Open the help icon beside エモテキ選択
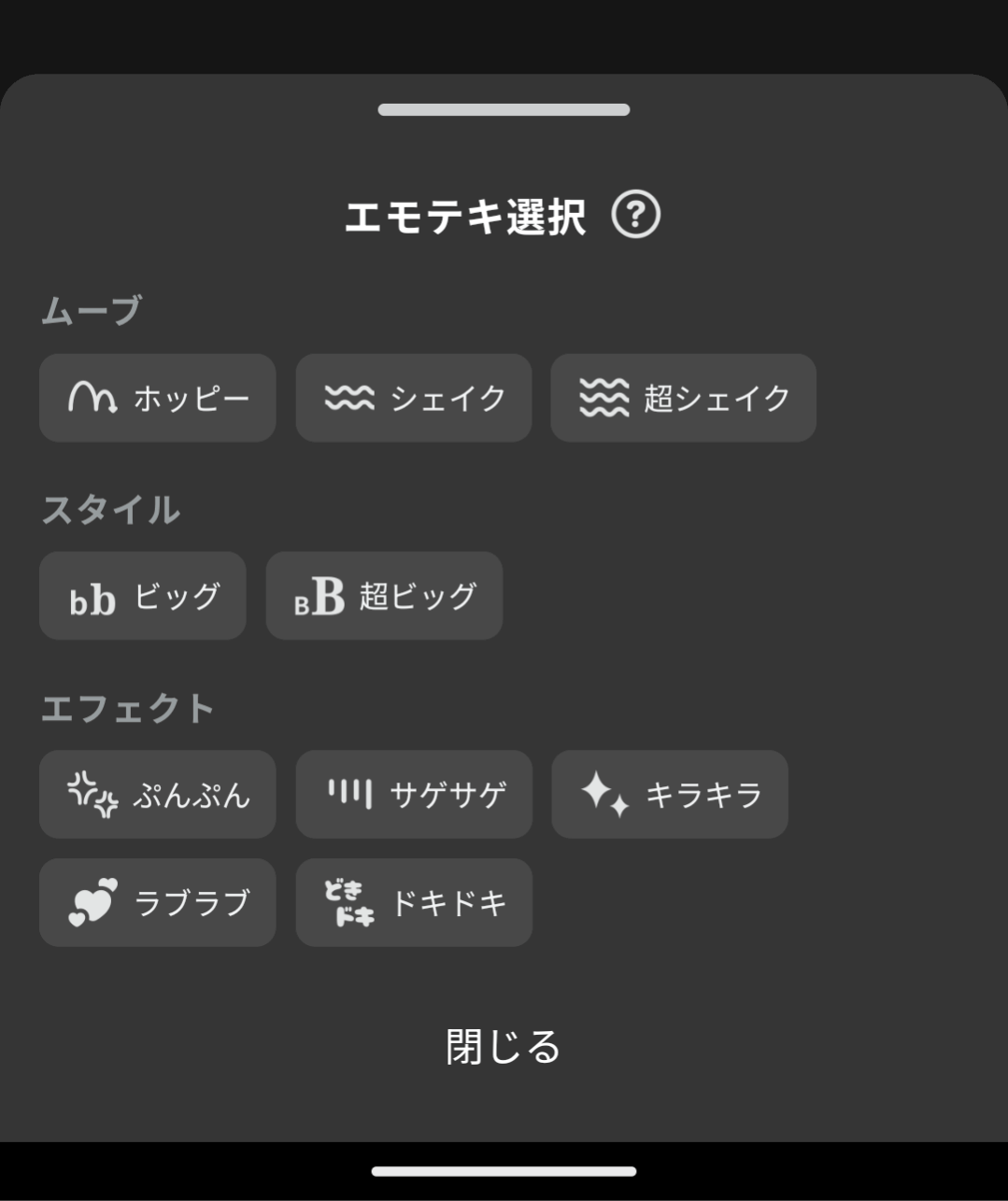The image size is (1008, 1201). [x=635, y=215]
